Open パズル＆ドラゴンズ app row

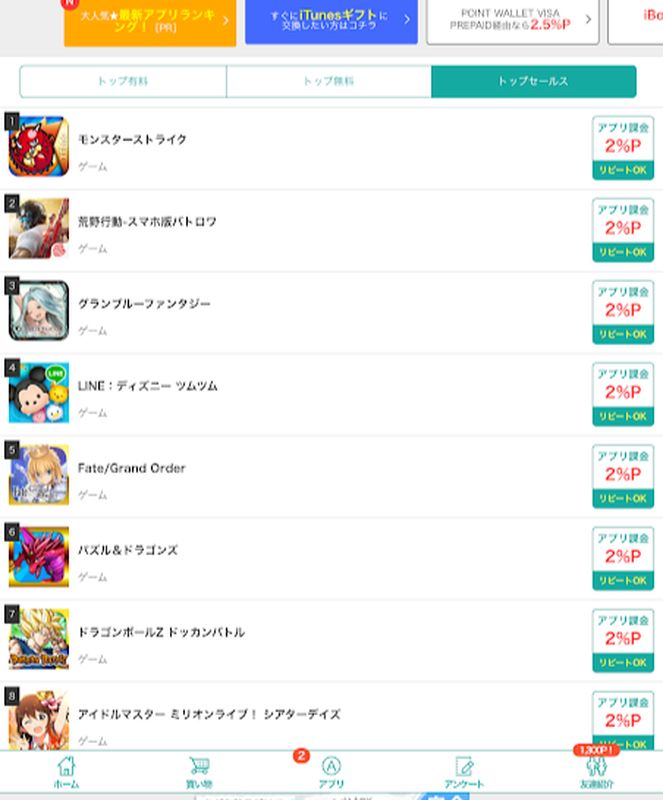click(x=300, y=559)
